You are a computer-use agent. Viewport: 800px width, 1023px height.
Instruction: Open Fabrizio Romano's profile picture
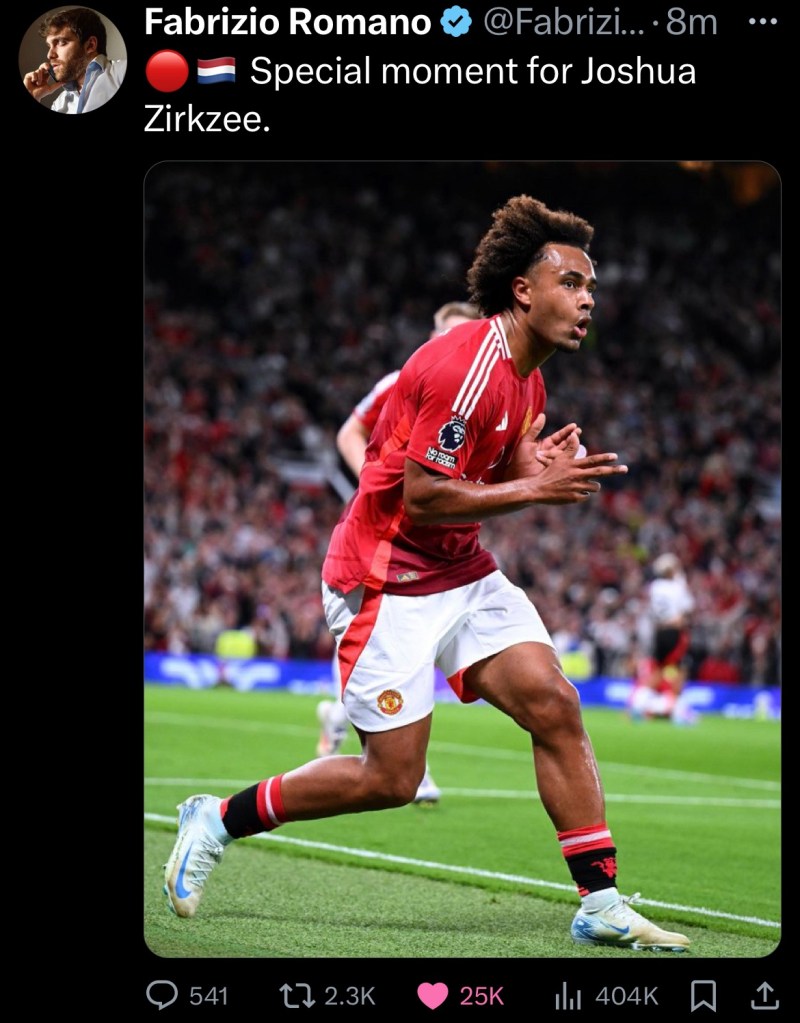72,60
